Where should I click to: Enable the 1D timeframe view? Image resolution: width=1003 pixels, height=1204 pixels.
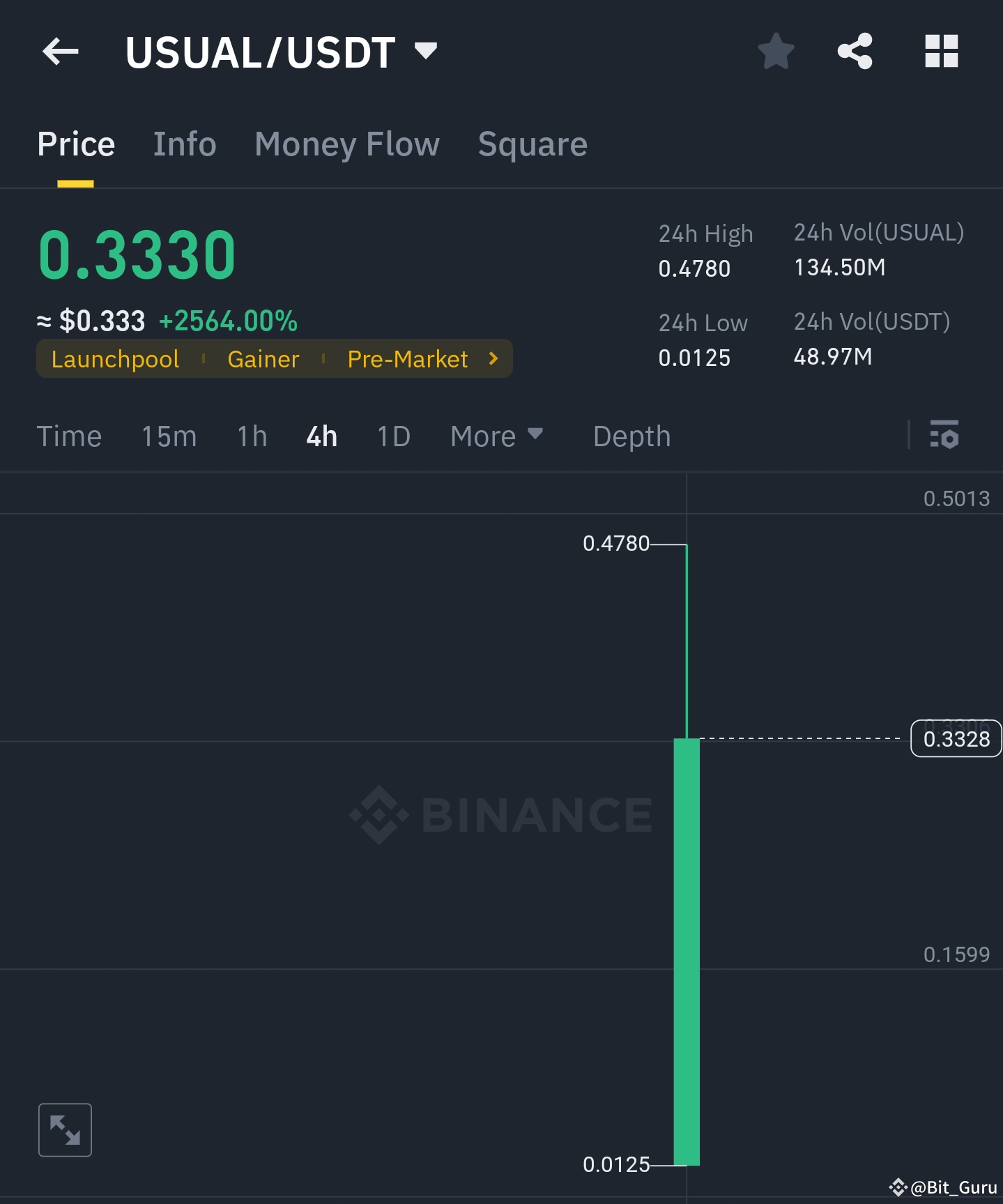click(392, 436)
